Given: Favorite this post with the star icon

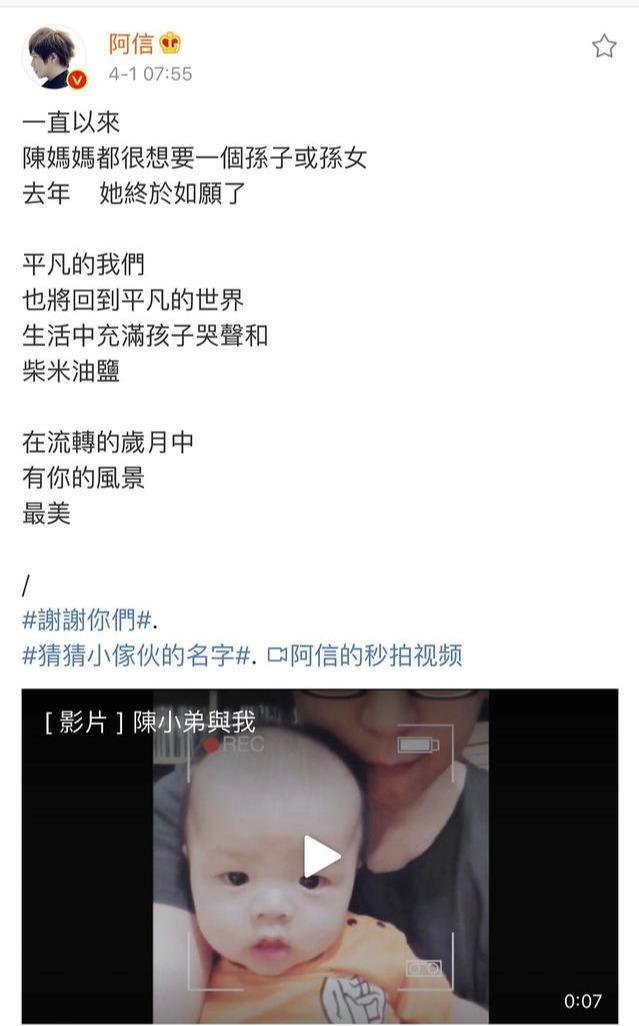Looking at the screenshot, I should pyautogui.click(x=604, y=46).
